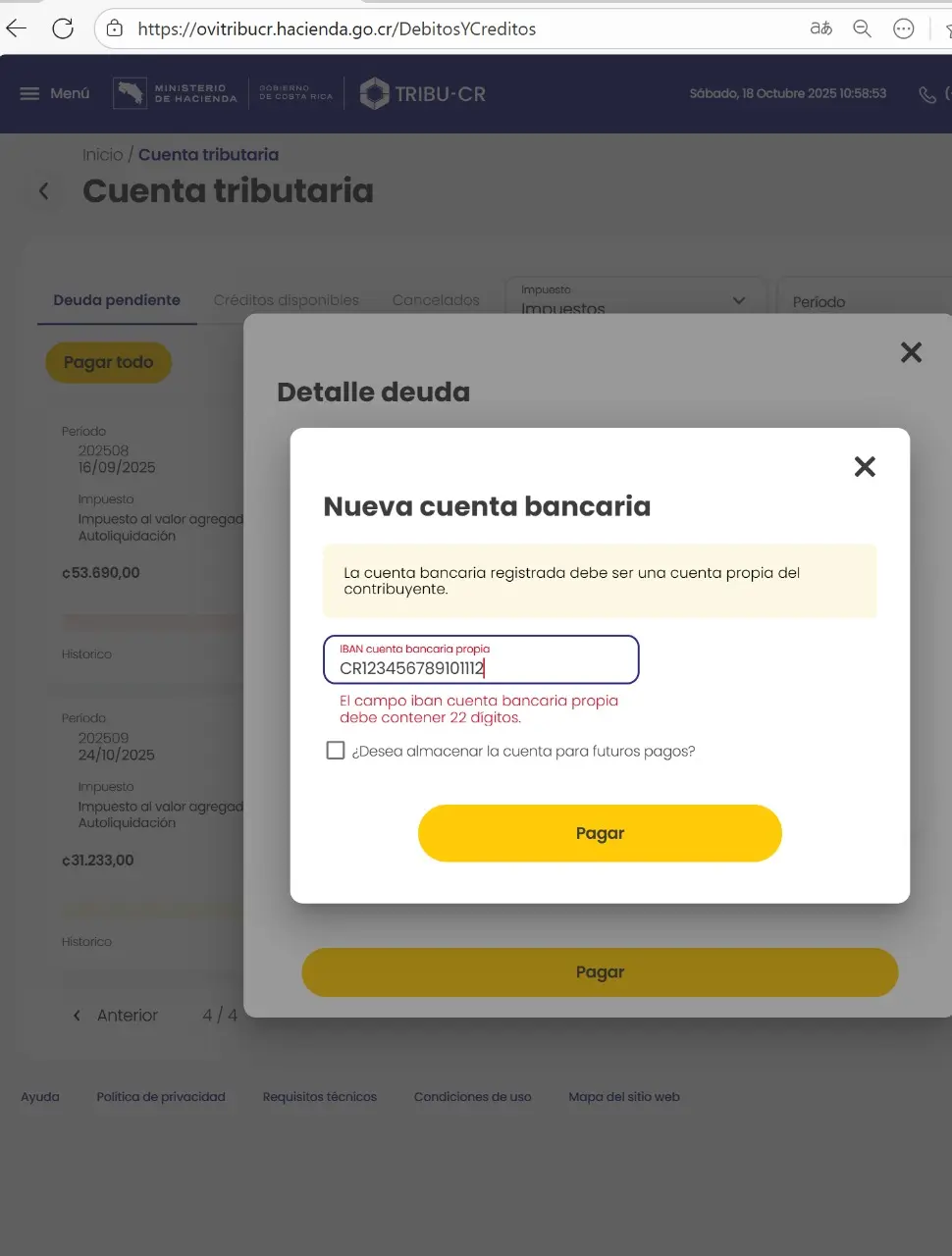Open the Condiciones de uso link
This screenshot has width=952, height=1256.
tap(472, 1097)
